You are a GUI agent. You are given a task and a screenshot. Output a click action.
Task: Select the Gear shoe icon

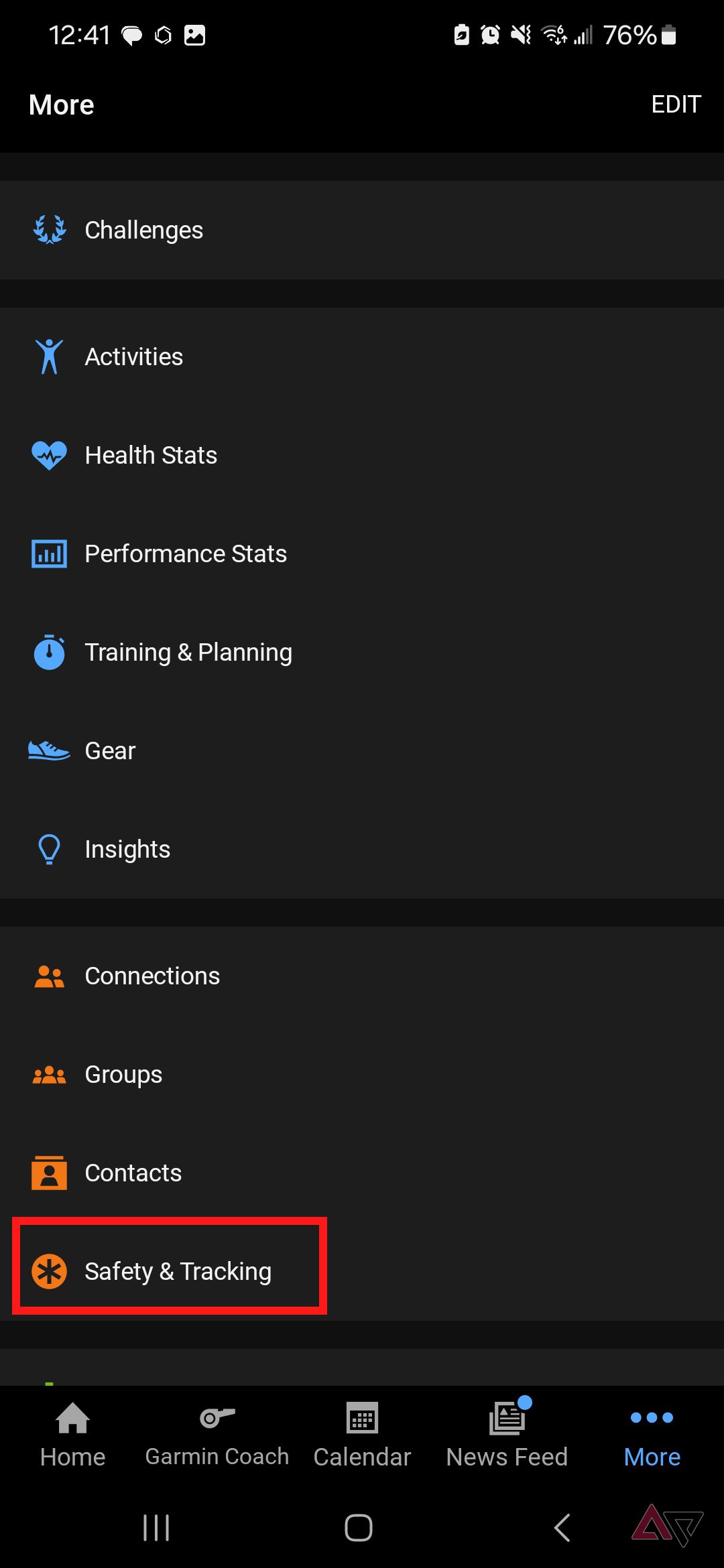[x=49, y=750]
